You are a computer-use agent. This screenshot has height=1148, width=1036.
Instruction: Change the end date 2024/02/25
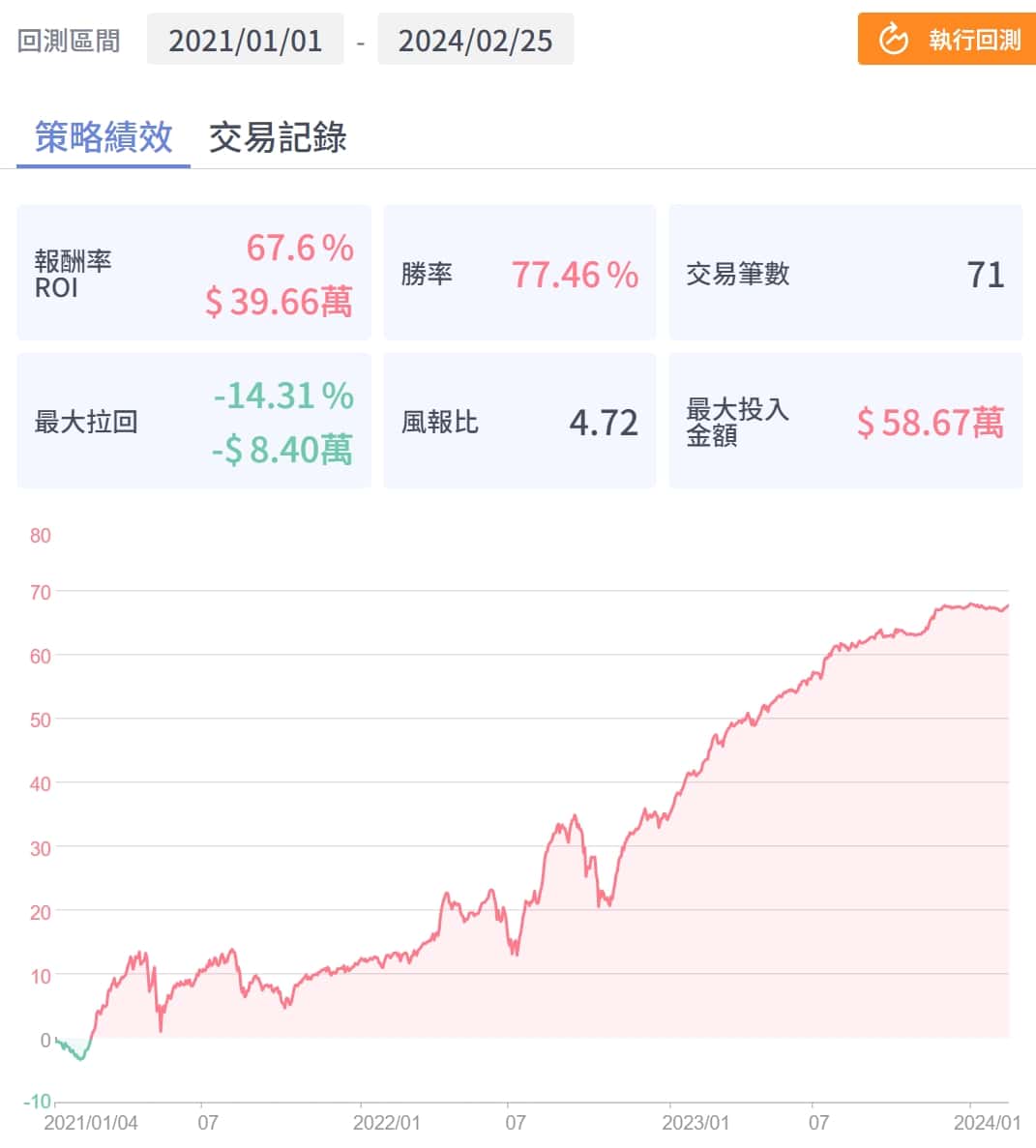(x=475, y=40)
